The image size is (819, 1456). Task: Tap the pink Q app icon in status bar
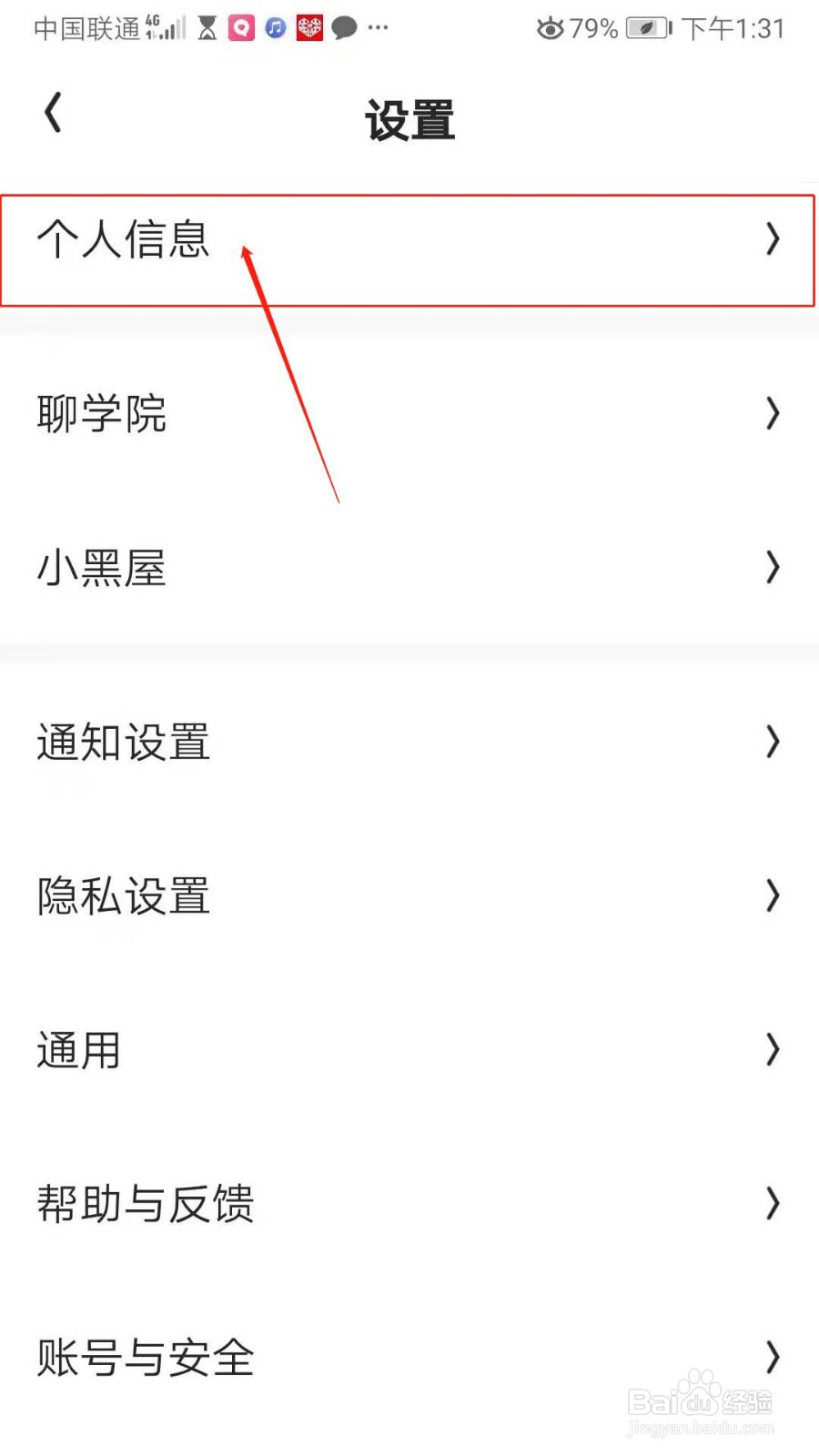point(240,27)
